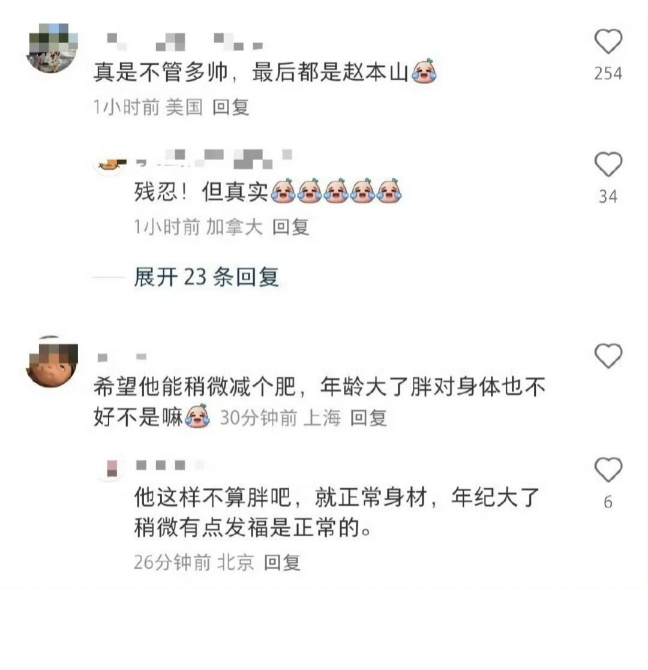This screenshot has width=648, height=670.
Task: Expand the 23 more replies
Action: (206, 277)
